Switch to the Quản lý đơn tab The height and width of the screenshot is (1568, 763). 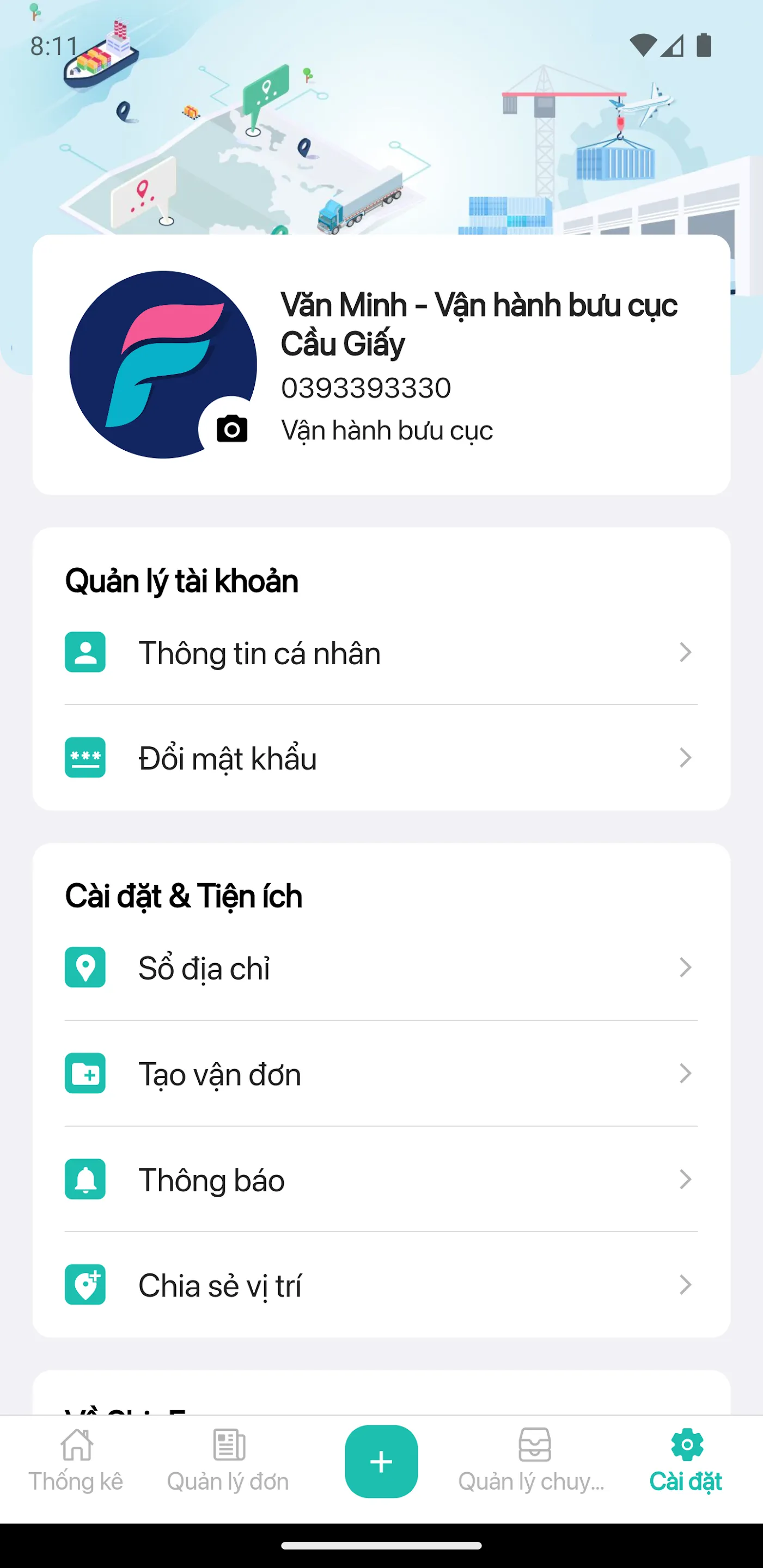click(x=228, y=1461)
